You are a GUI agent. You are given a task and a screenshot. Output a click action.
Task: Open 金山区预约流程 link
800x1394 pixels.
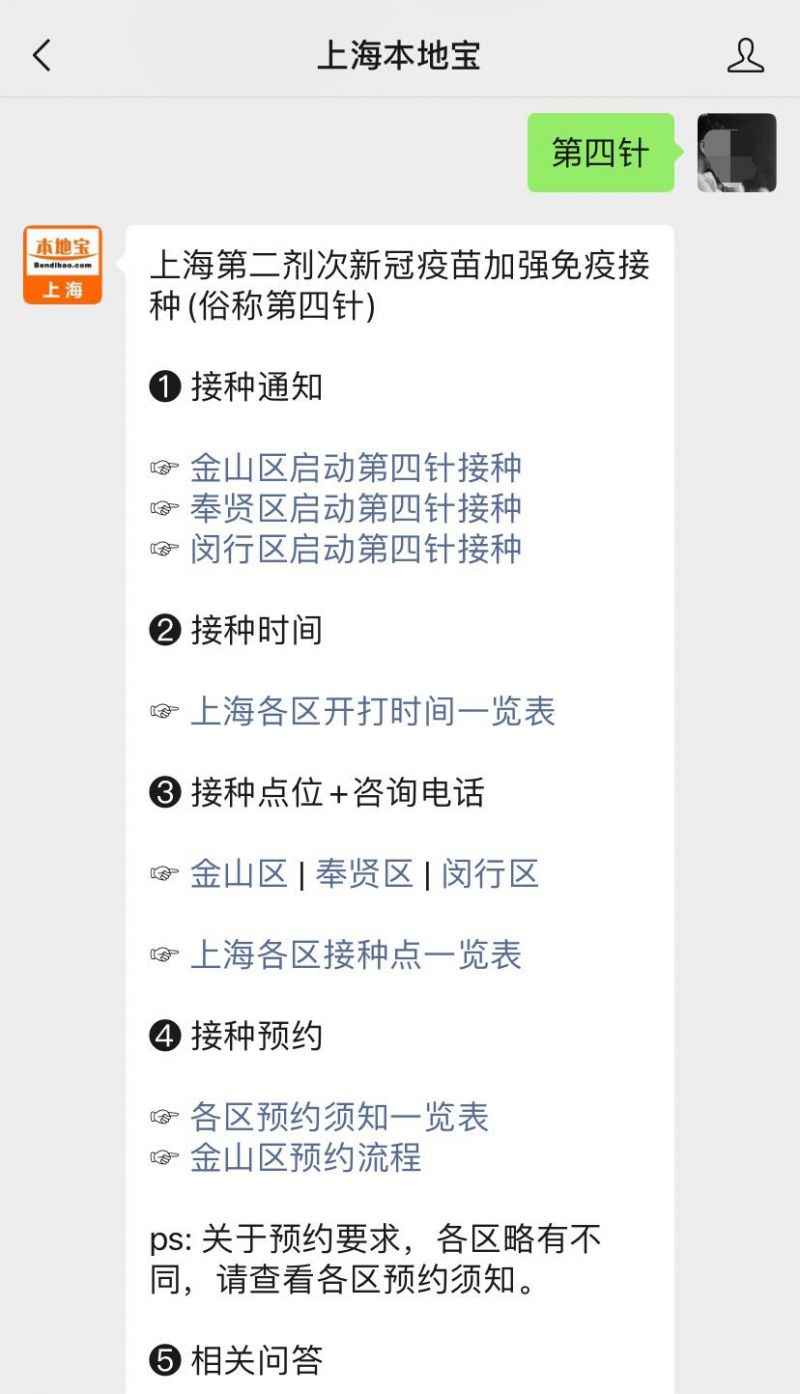tap(306, 1158)
